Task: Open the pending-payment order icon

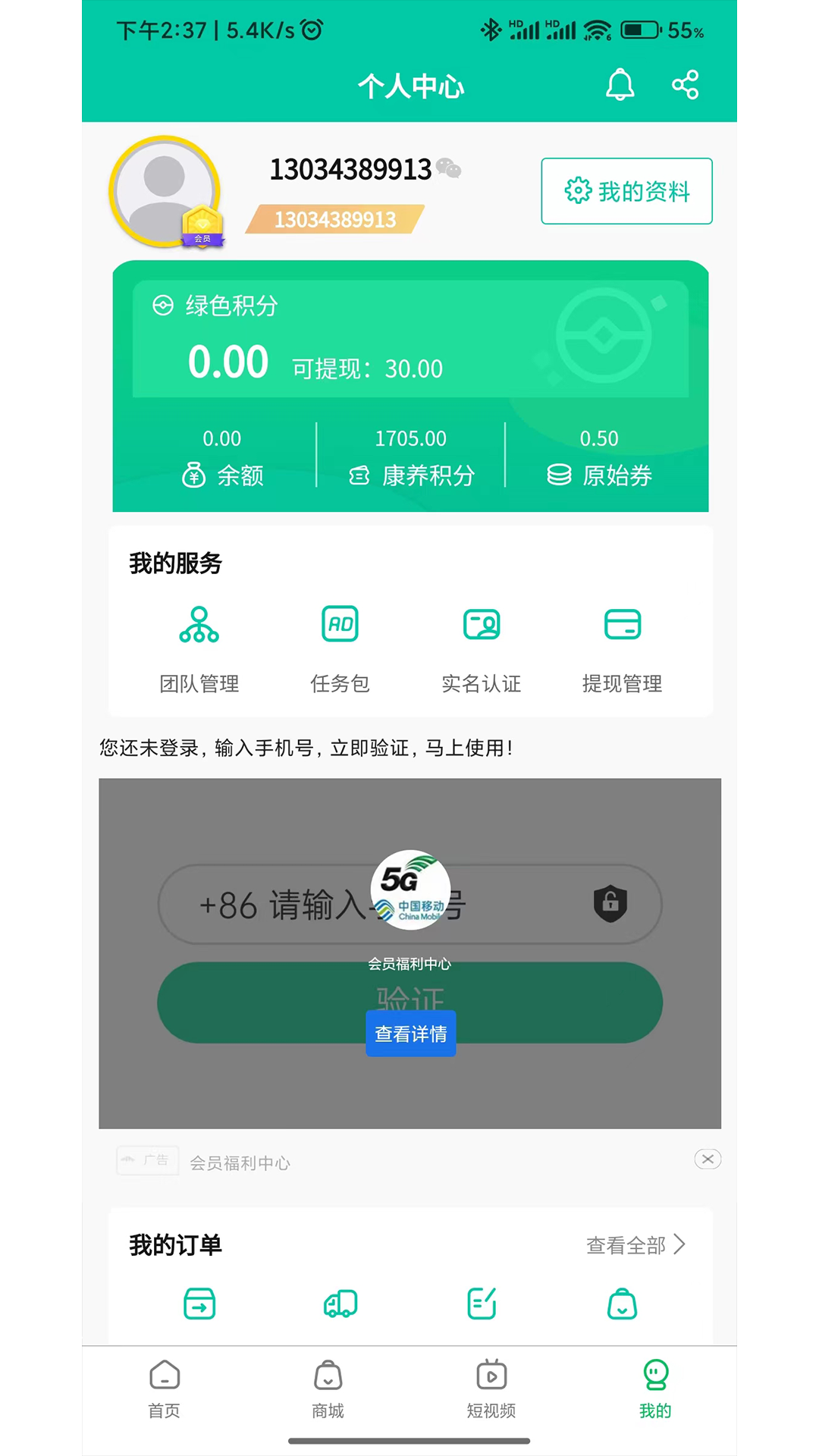Action: (199, 1304)
